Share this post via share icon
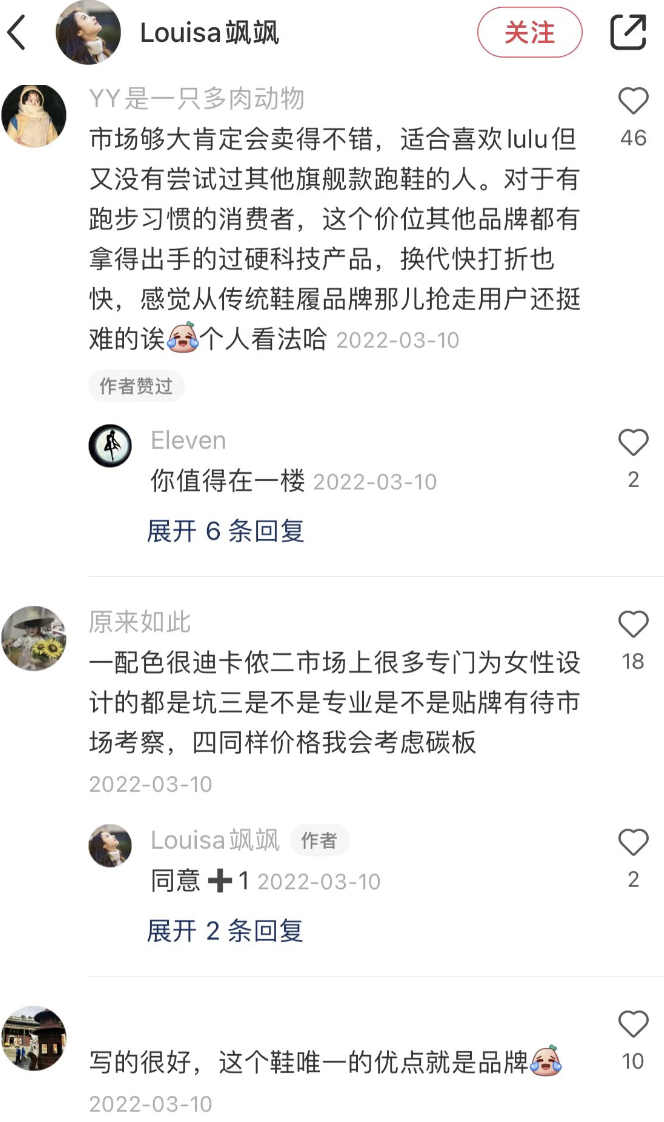 tap(628, 33)
